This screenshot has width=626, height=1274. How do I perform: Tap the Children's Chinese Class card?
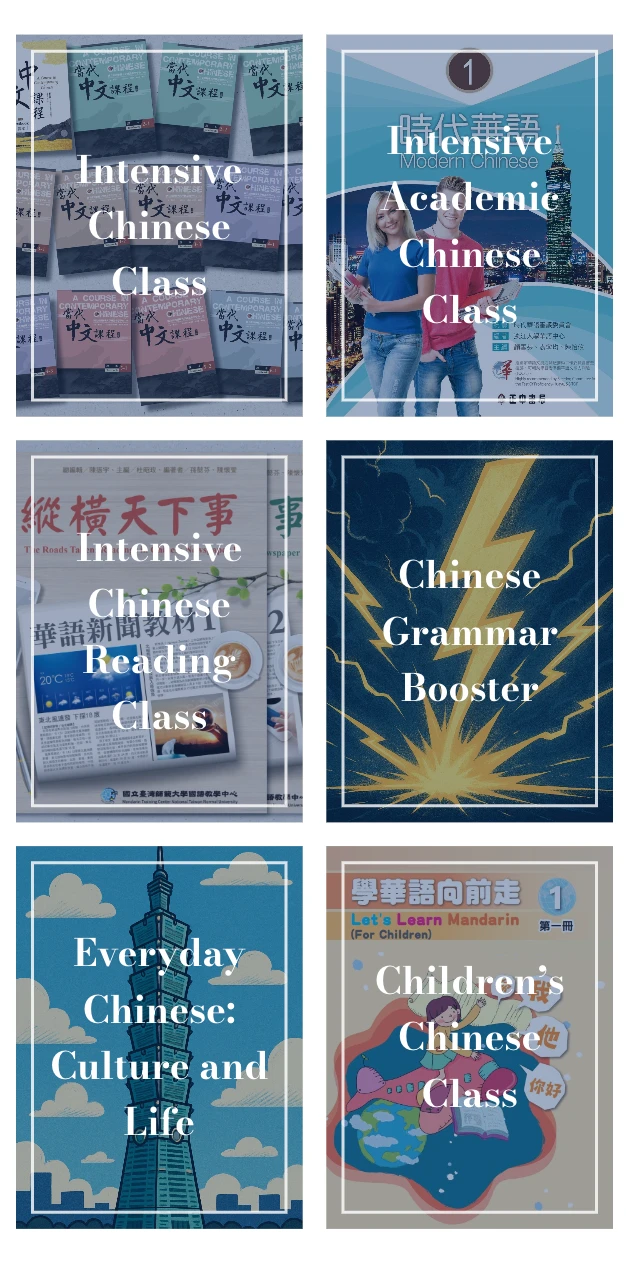(x=469, y=1038)
